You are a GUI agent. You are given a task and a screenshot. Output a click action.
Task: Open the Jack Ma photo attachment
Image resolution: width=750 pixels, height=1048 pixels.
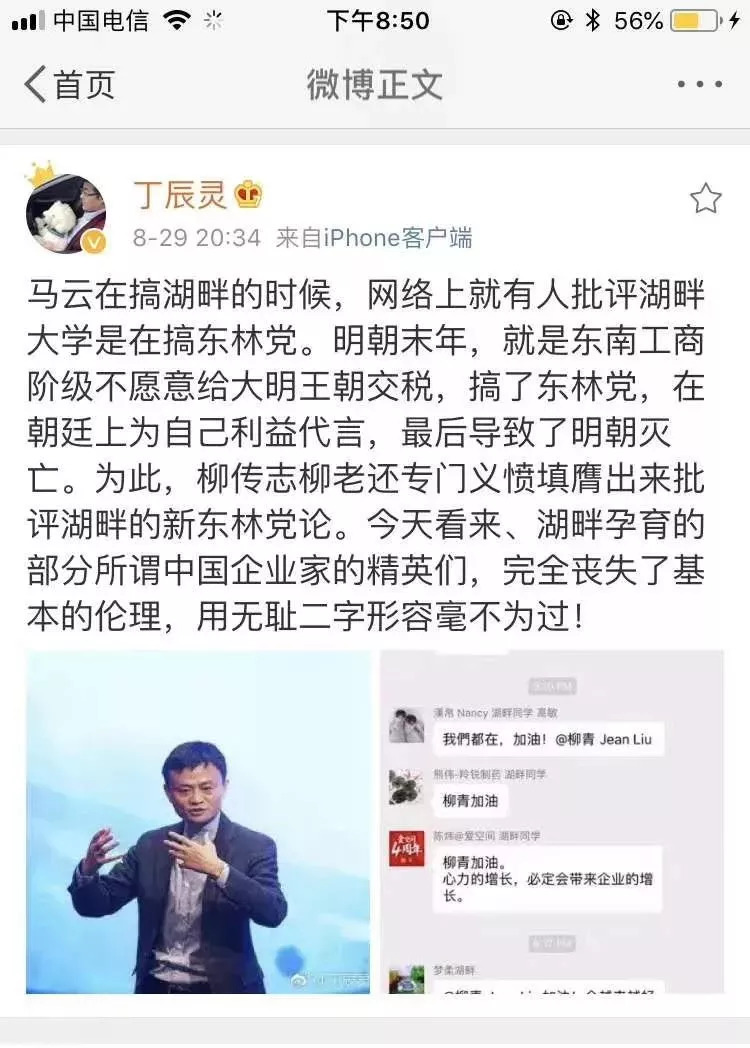(x=198, y=822)
